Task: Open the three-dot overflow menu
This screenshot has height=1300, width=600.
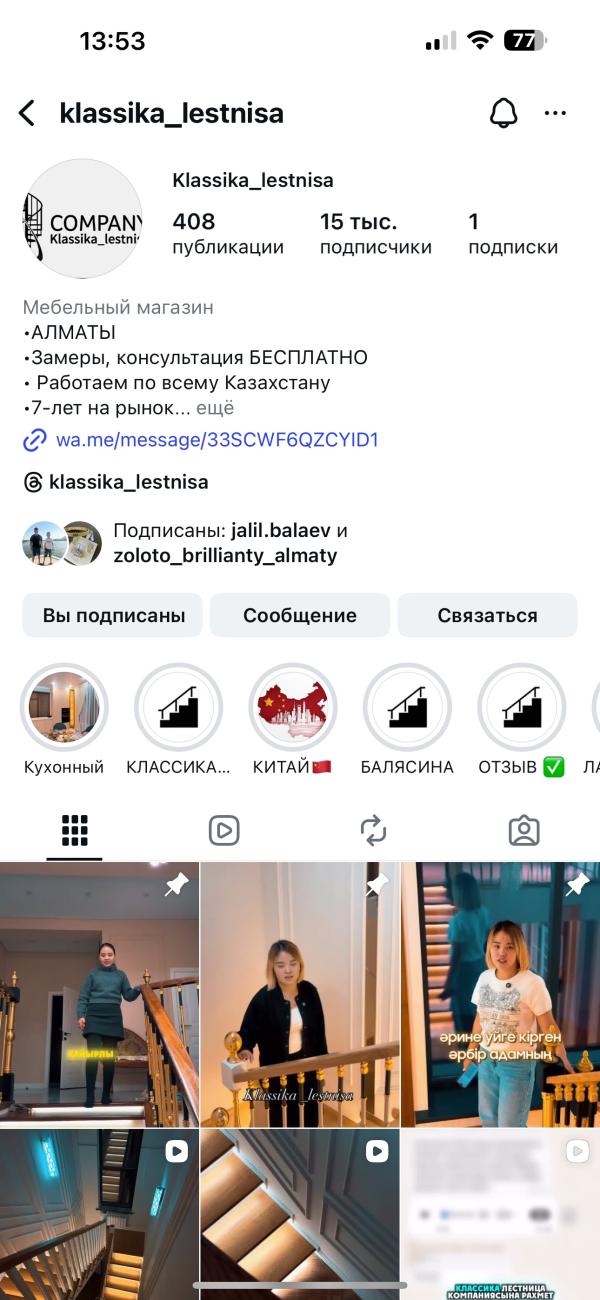Action: pos(555,114)
